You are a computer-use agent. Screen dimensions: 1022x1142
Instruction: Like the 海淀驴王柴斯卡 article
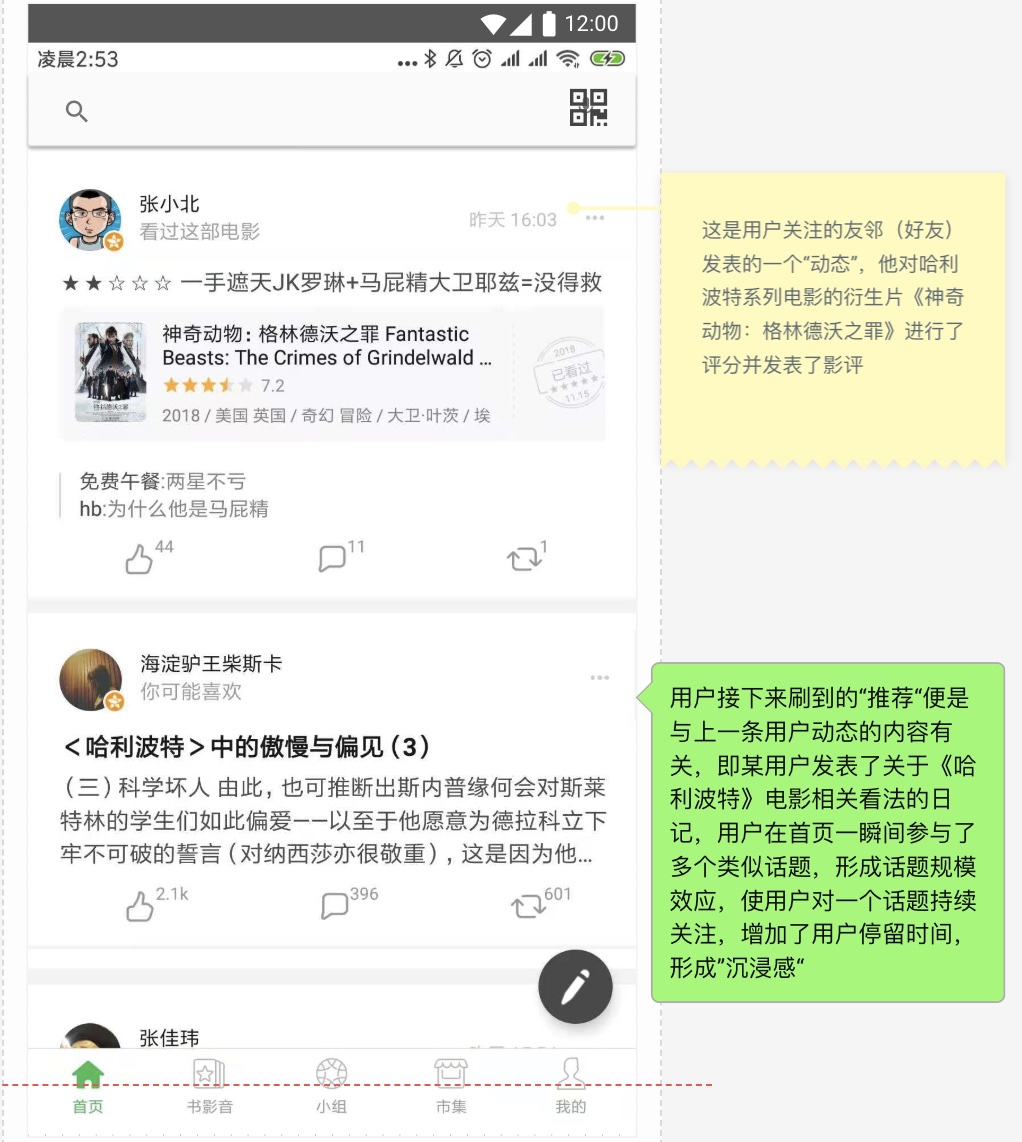[140, 906]
